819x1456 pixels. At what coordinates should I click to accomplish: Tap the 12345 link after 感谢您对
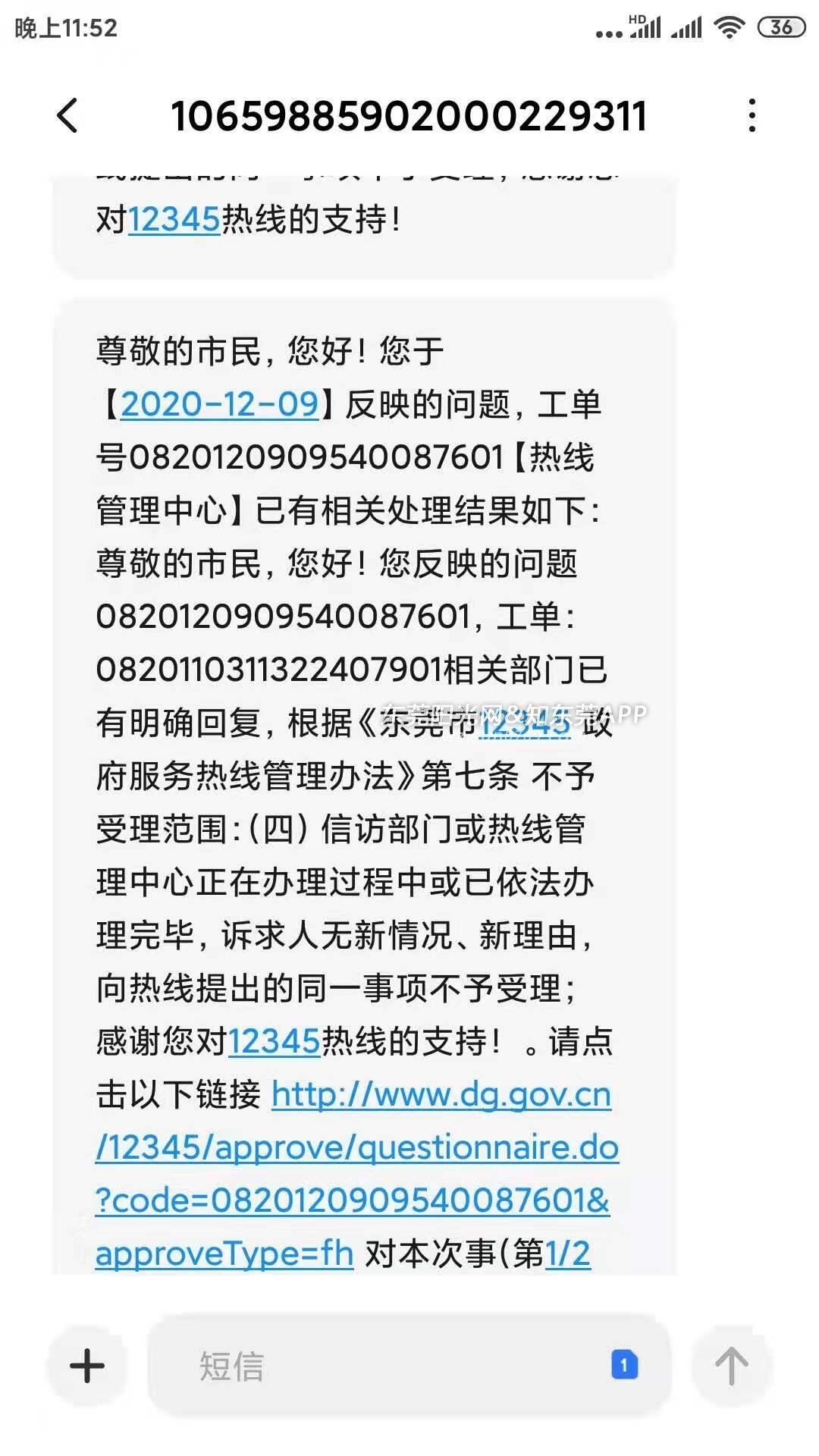(x=275, y=1041)
